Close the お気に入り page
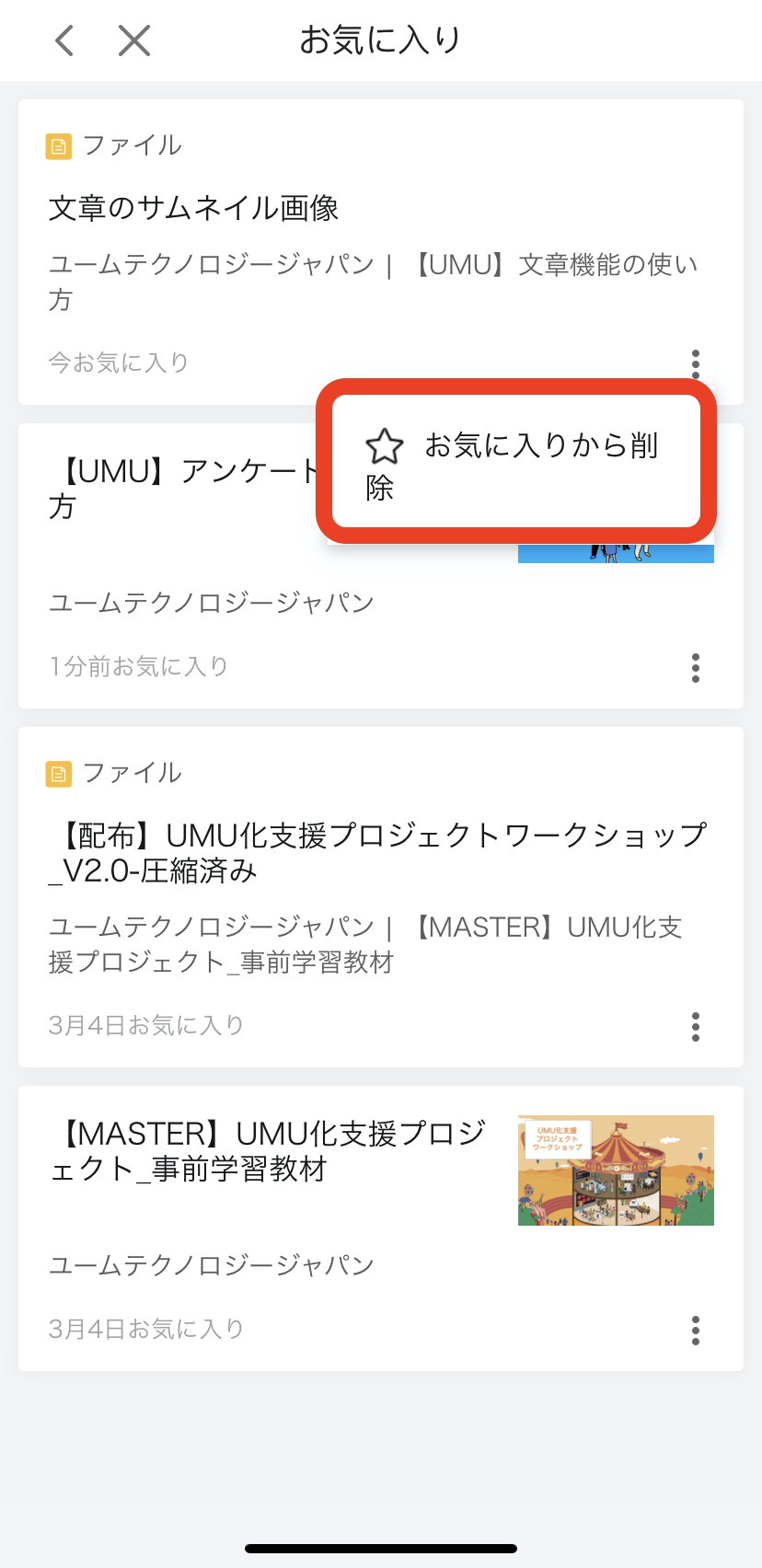The width and height of the screenshot is (762, 1568). (134, 40)
